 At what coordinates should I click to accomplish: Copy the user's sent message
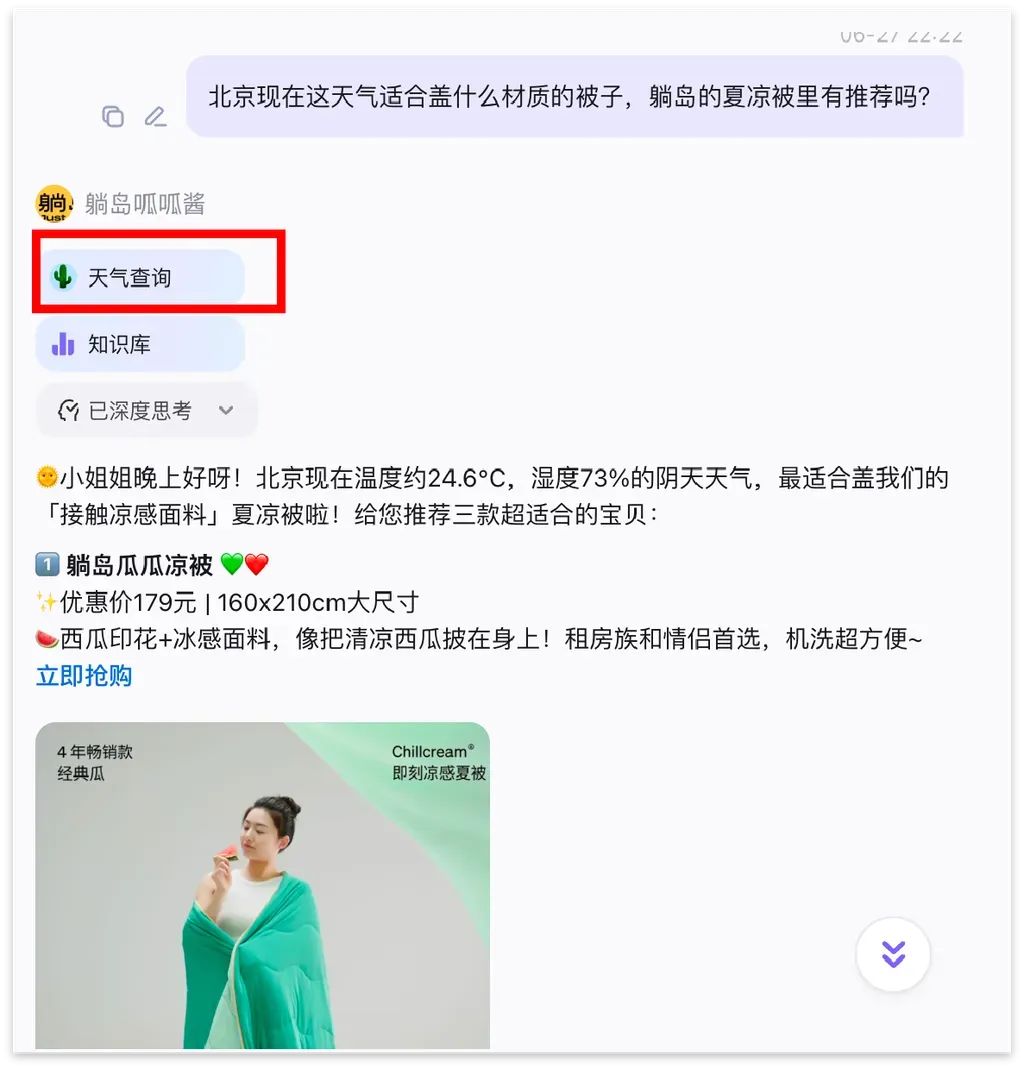pos(113,117)
